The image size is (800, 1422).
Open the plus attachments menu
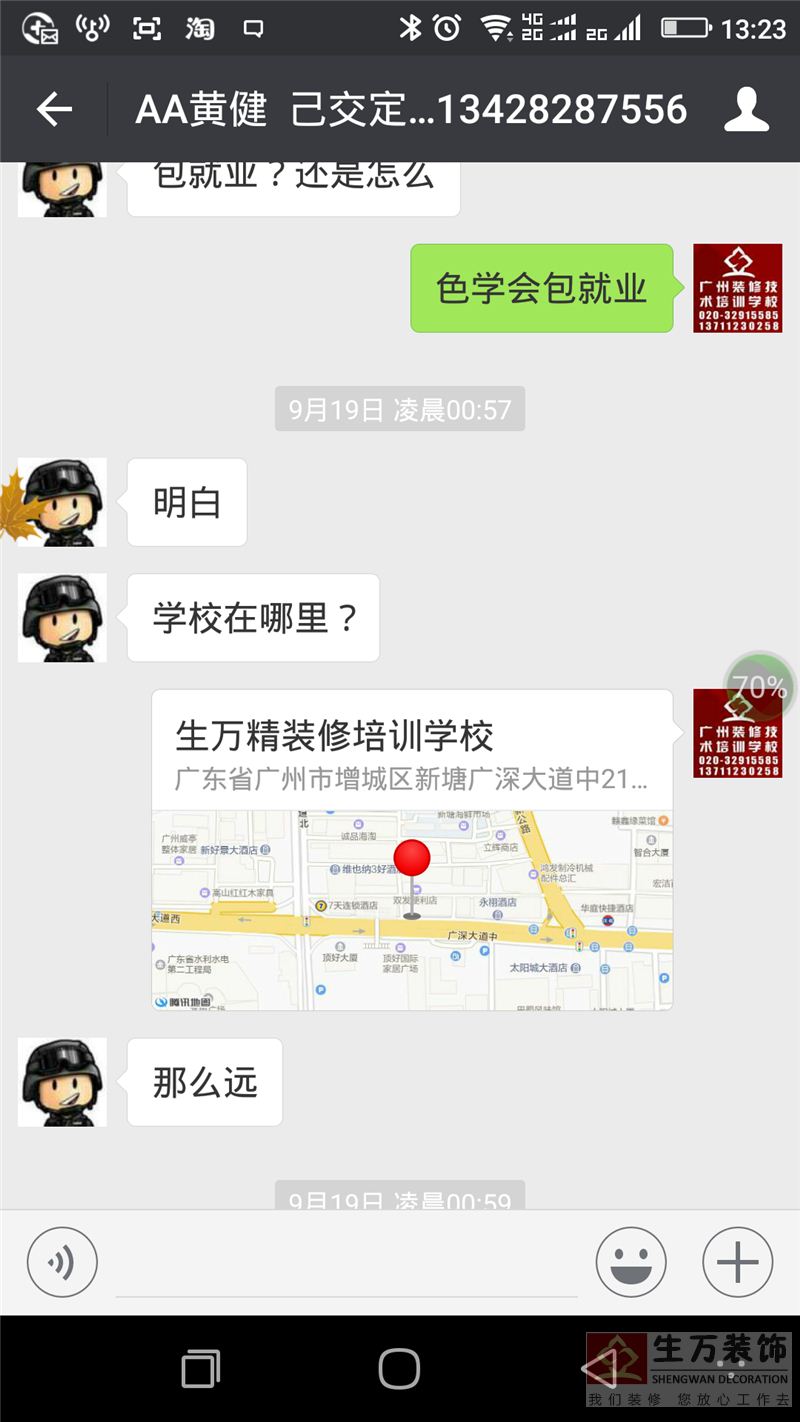coord(738,1262)
